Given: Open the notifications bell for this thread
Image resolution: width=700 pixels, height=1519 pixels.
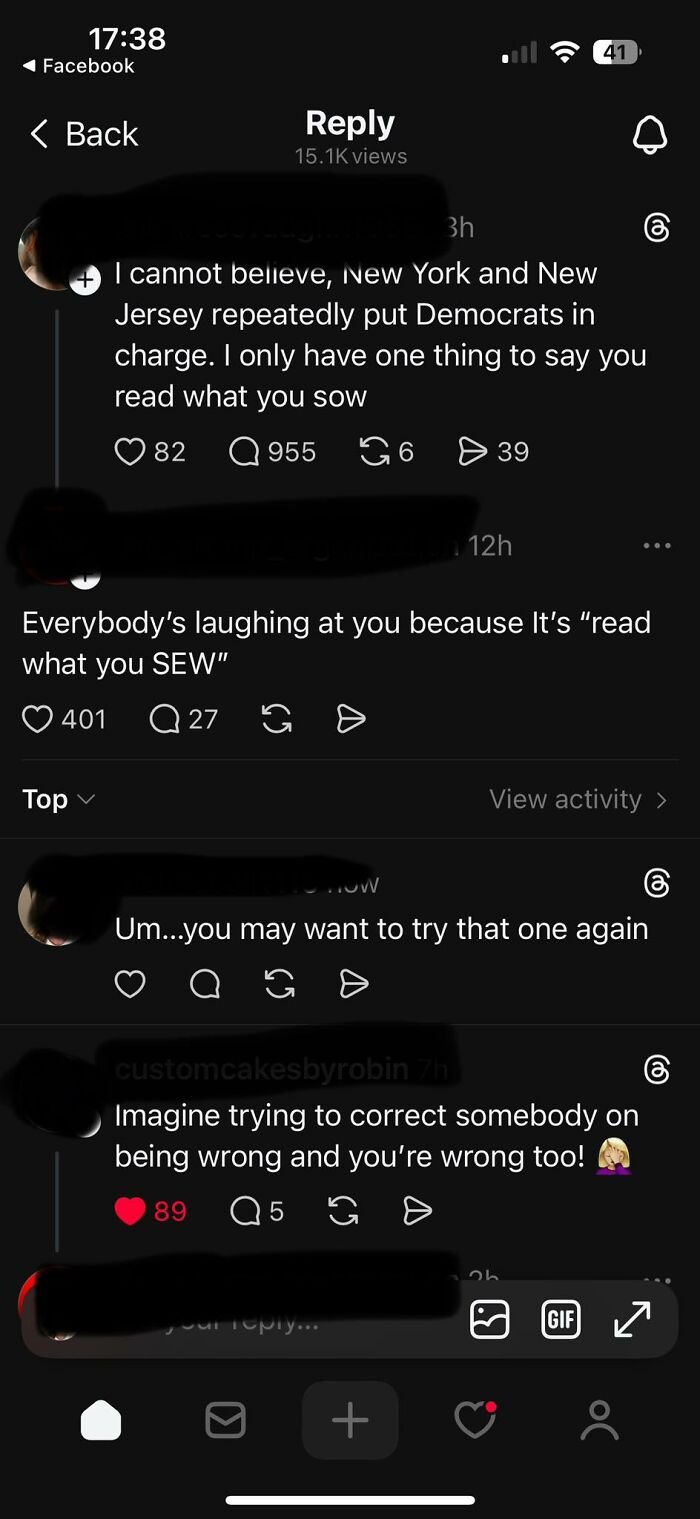Looking at the screenshot, I should coord(650,134).
